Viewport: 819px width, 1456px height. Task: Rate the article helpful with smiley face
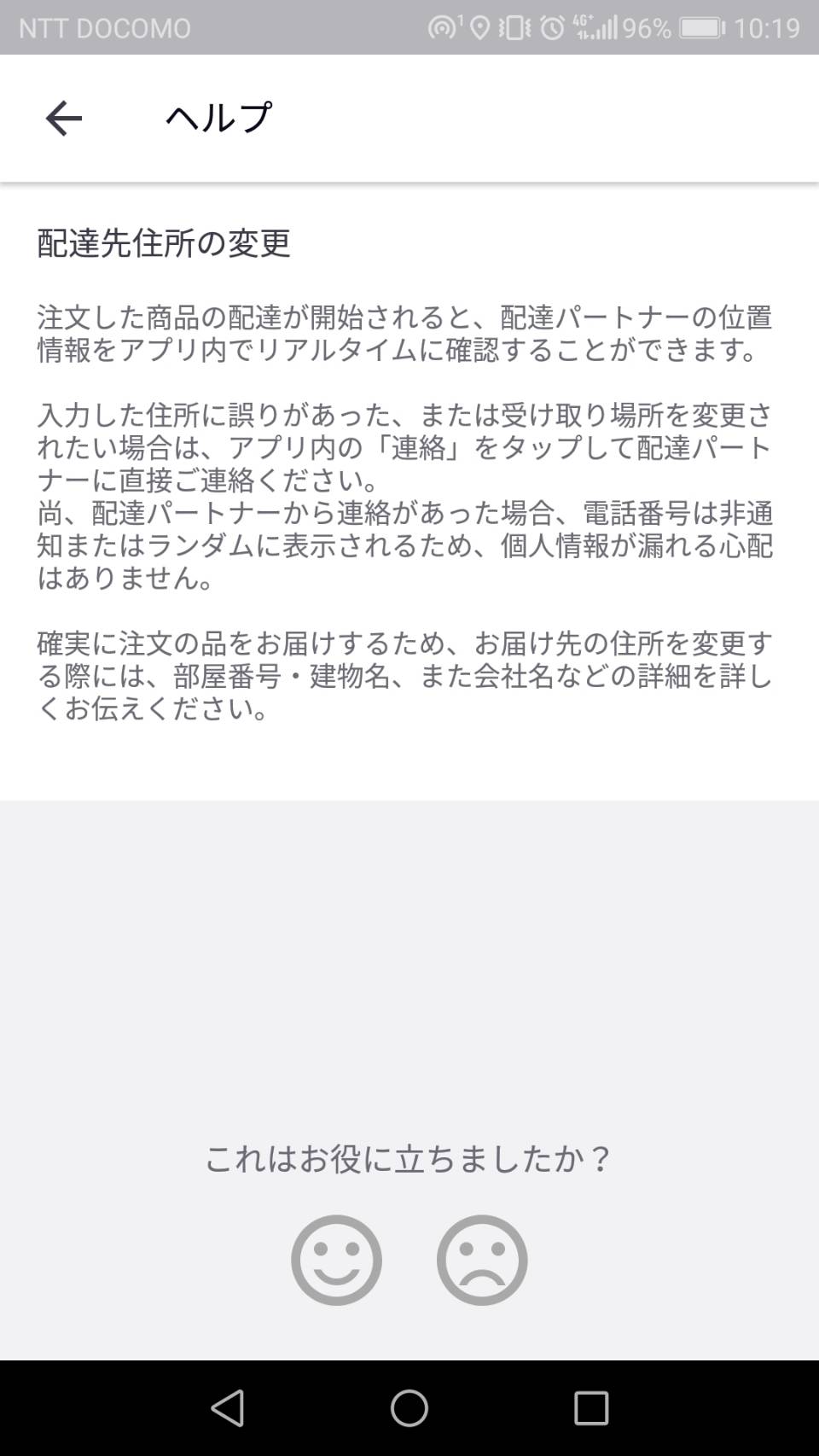pos(336,1260)
